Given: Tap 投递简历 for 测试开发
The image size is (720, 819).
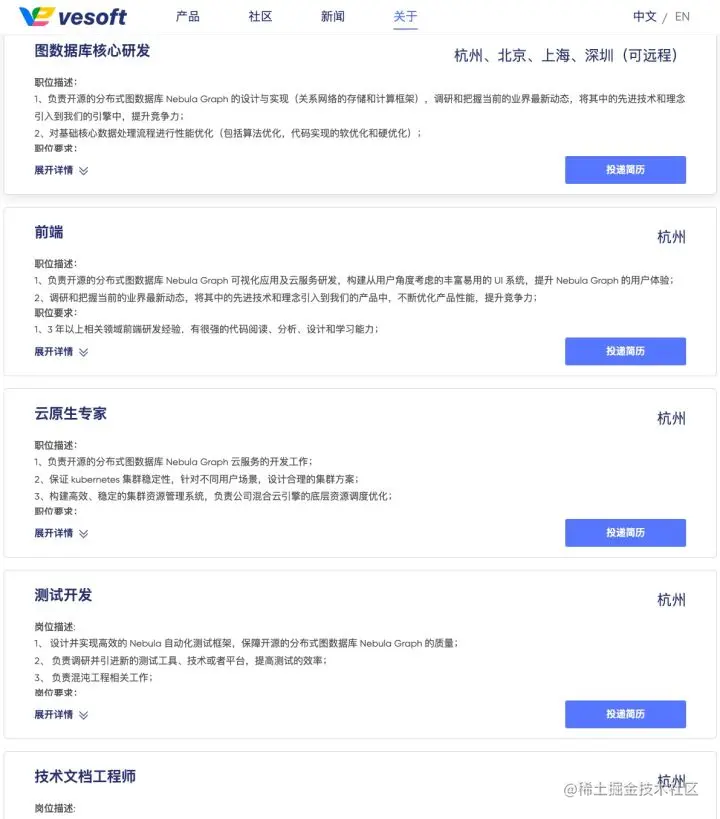Looking at the screenshot, I should (x=625, y=715).
